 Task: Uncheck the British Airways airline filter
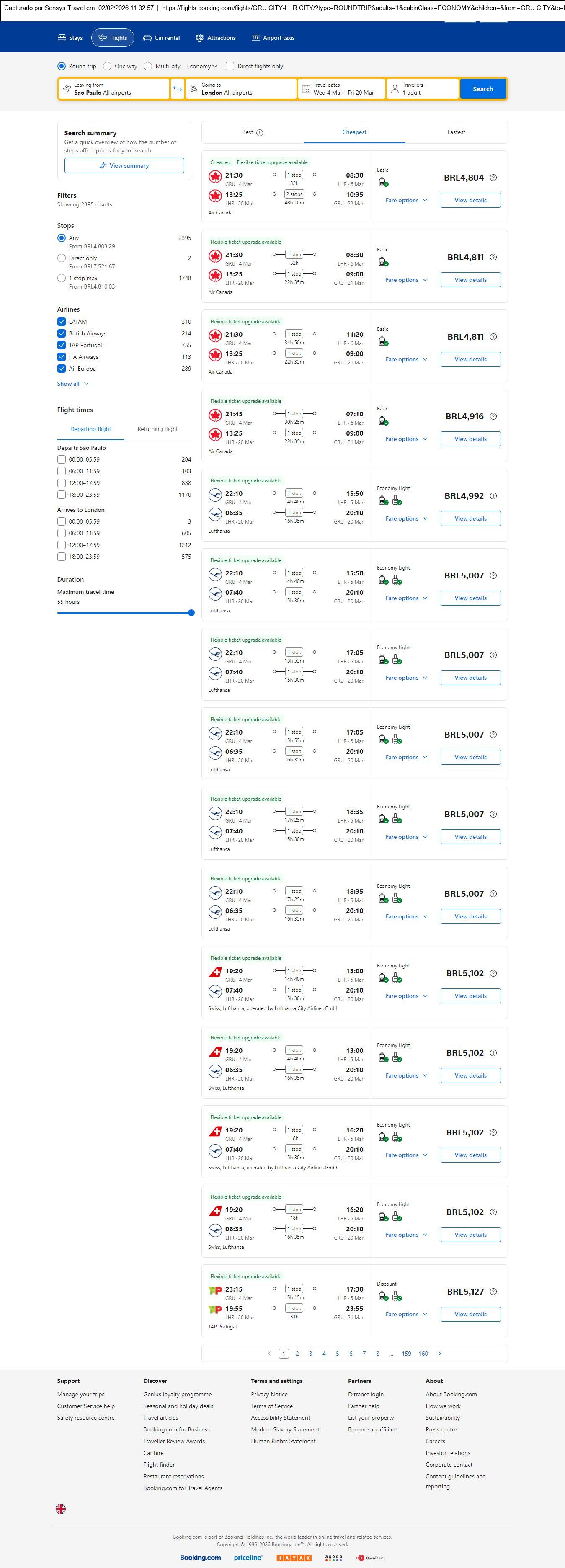pyautogui.click(x=62, y=333)
